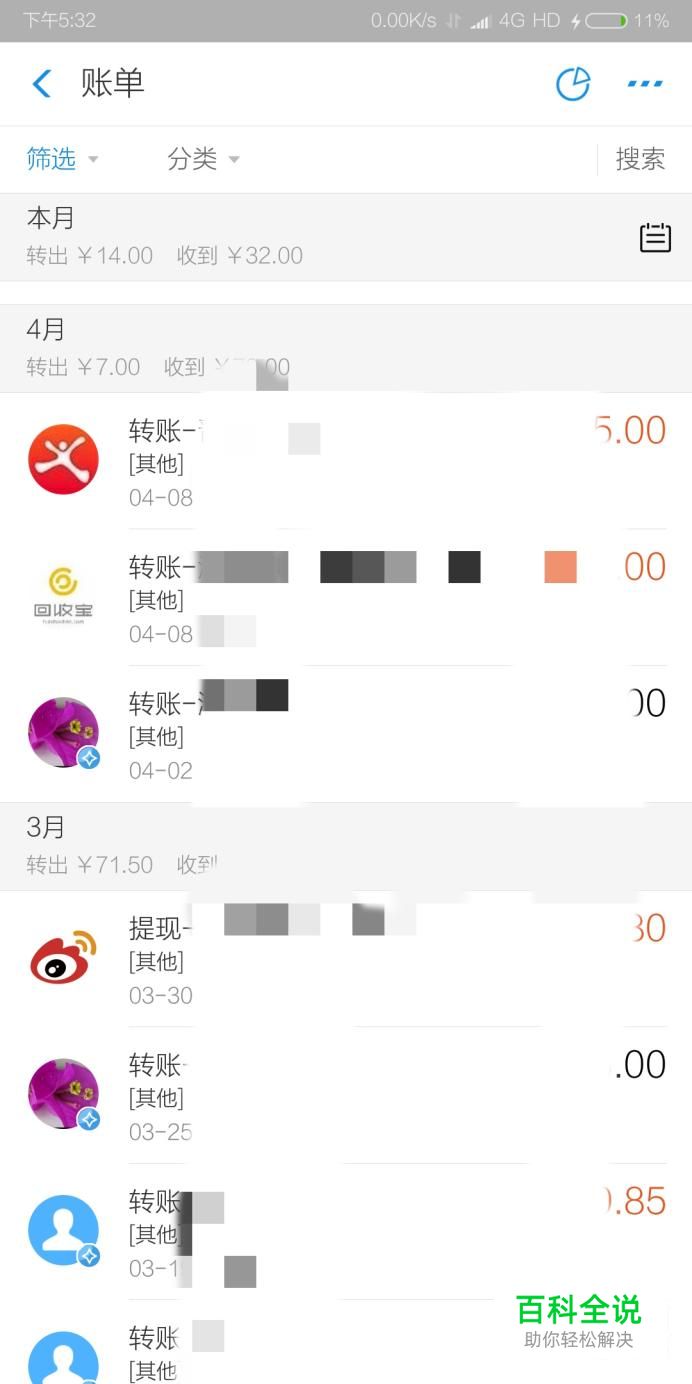Viewport: 692px width, 1384px height.
Task: Expand the 筛选 filter dropdown
Action: [x=62, y=159]
